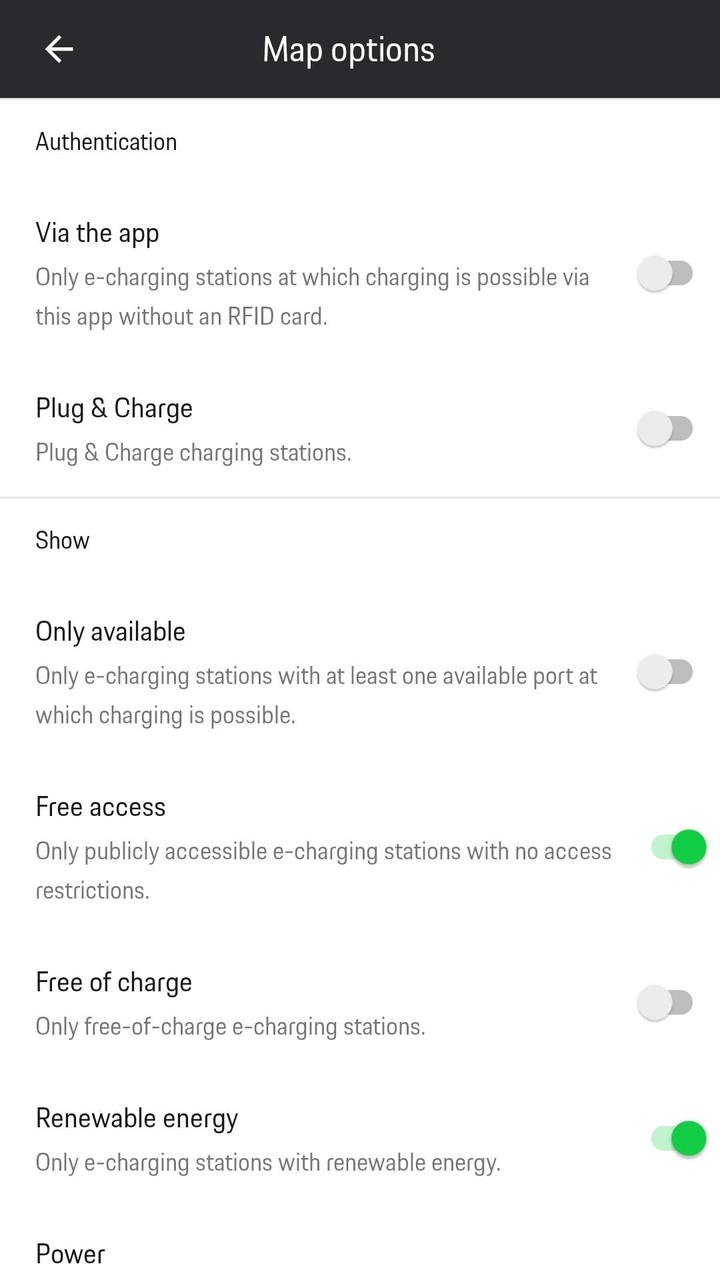Enable the Free of charge toggle
Viewport: 720px width, 1280px height.
[x=666, y=1002]
